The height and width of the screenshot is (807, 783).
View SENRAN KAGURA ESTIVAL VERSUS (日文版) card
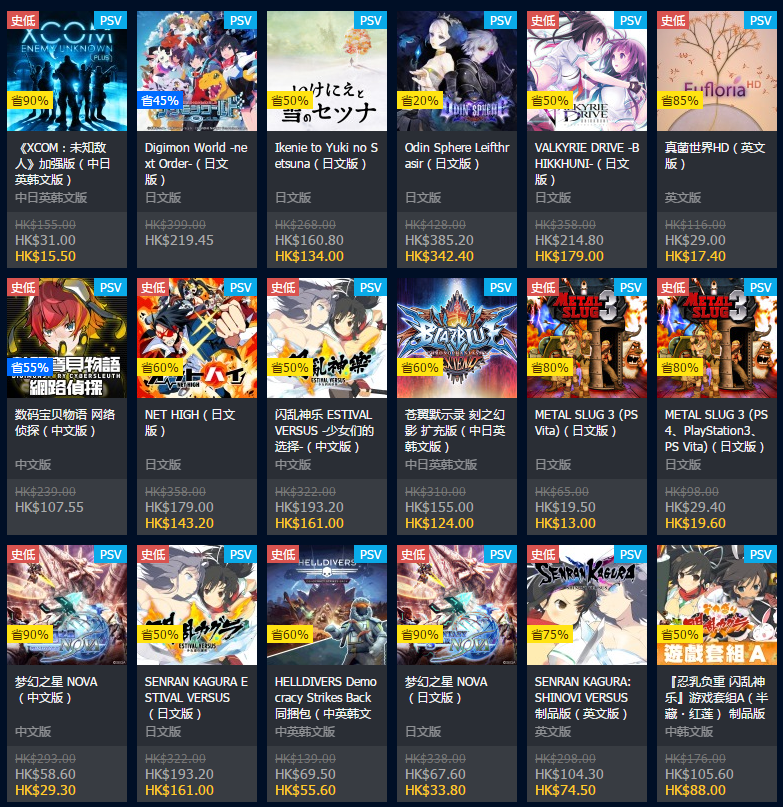pyautogui.click(x=197, y=605)
